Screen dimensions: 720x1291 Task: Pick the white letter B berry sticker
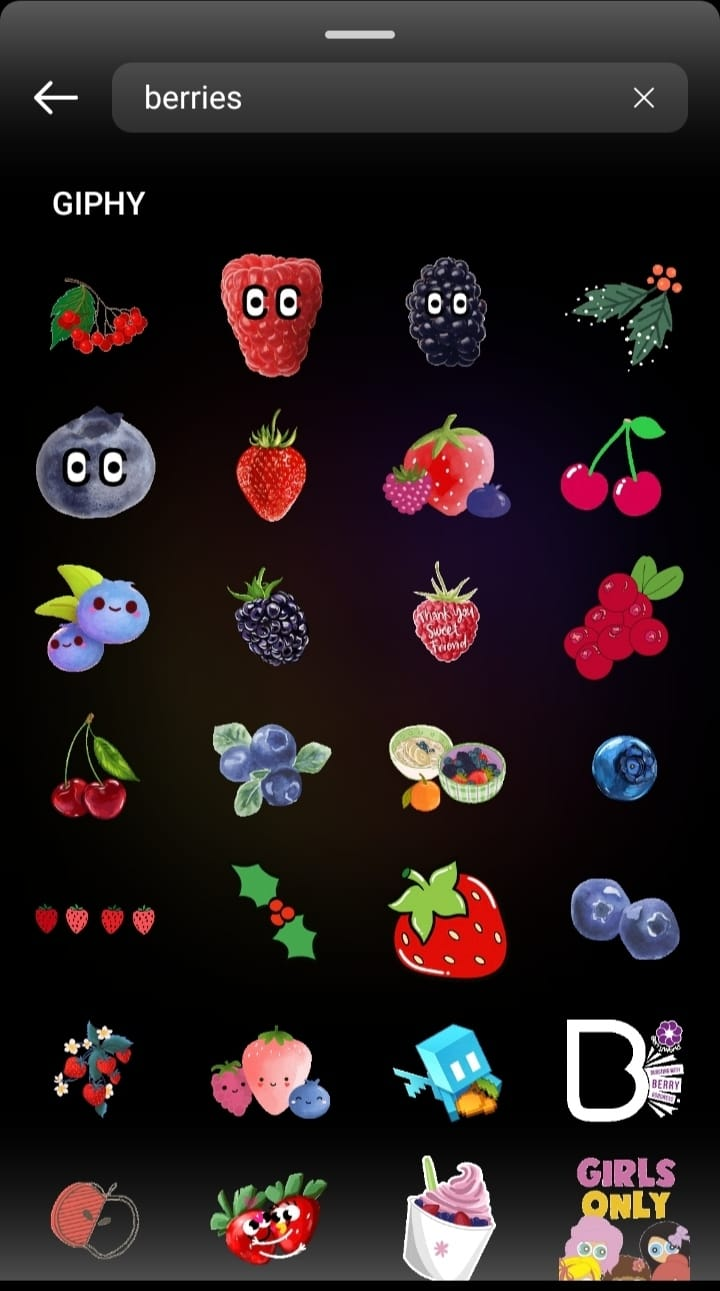[x=623, y=1071]
